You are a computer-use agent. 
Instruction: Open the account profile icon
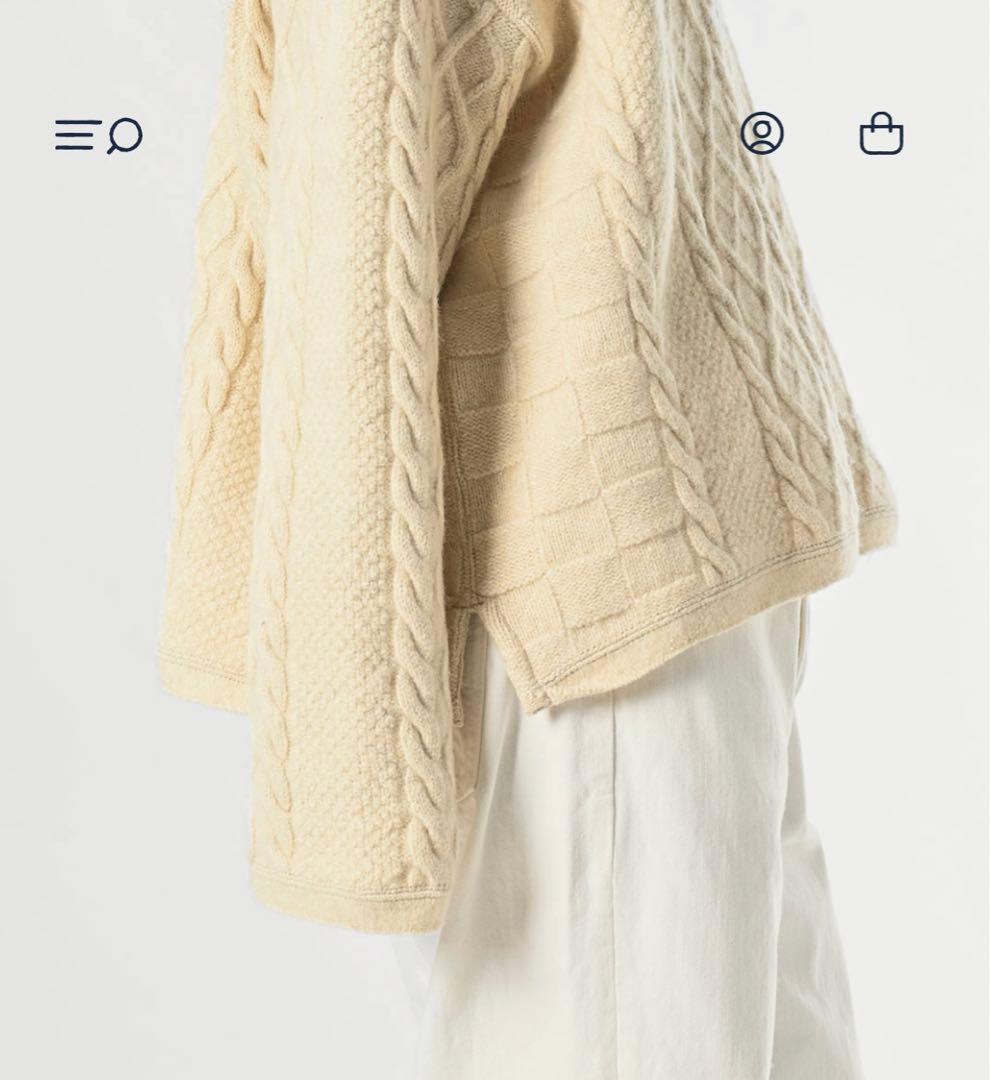pyautogui.click(x=762, y=134)
